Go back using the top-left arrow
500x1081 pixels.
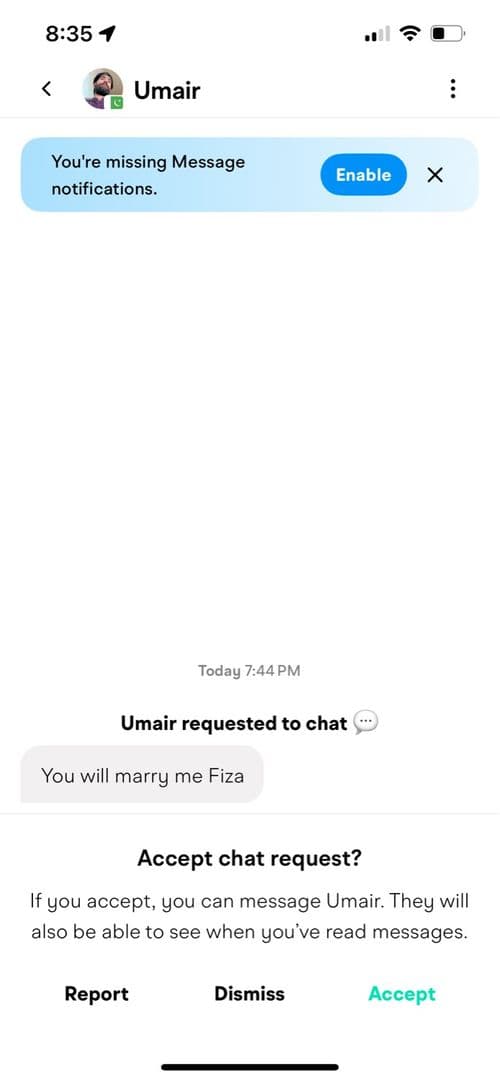click(46, 89)
